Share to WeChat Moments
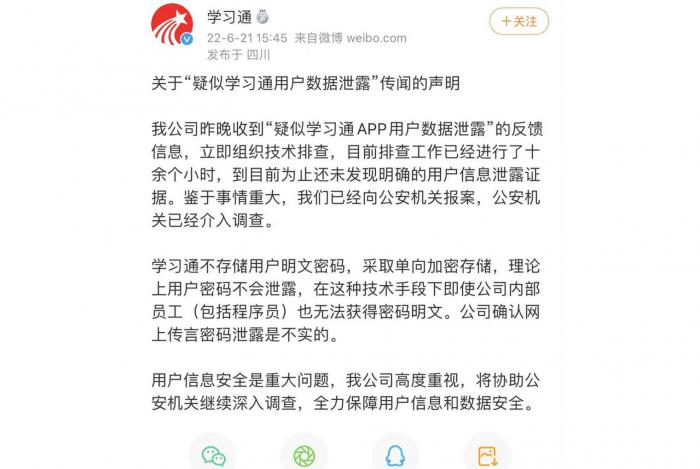 click(x=304, y=456)
